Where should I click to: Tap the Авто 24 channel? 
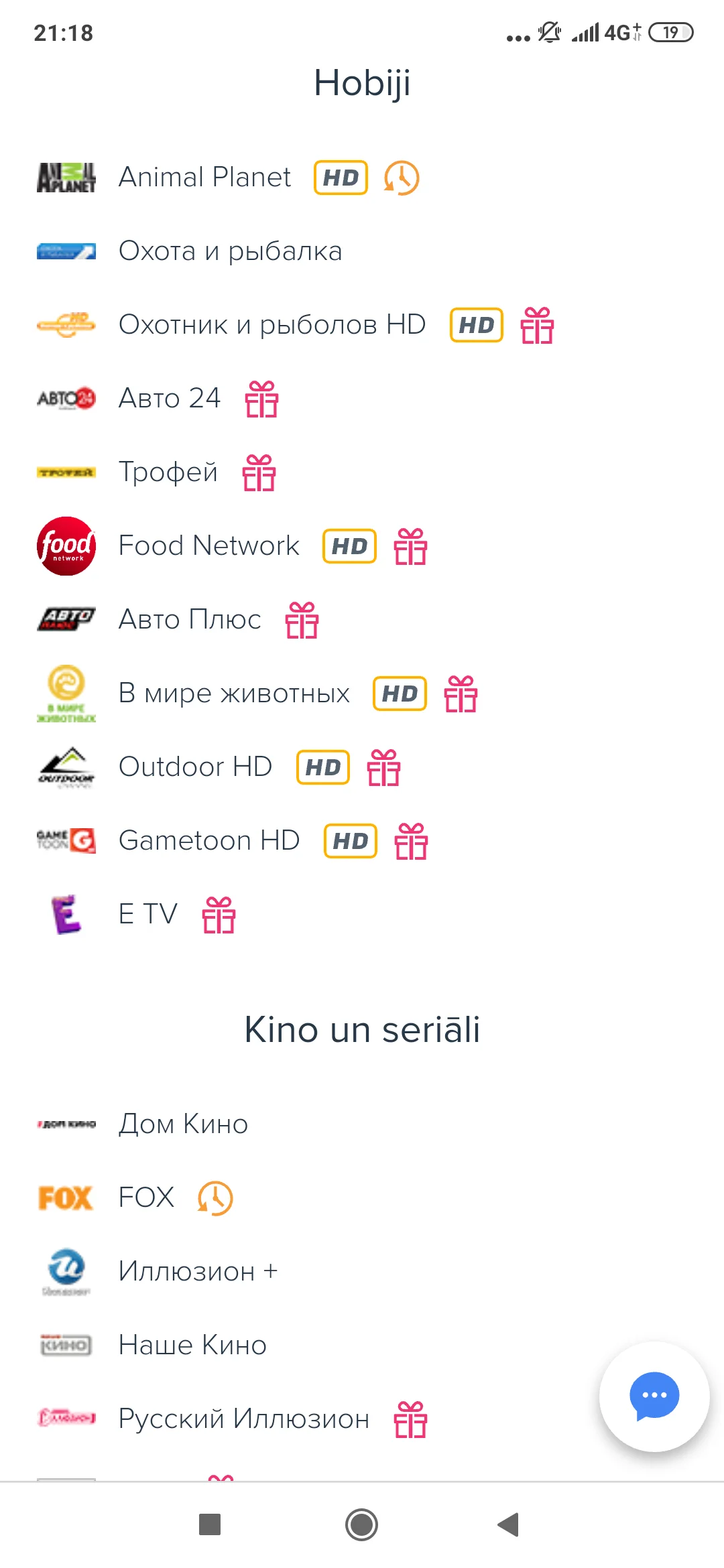169,399
